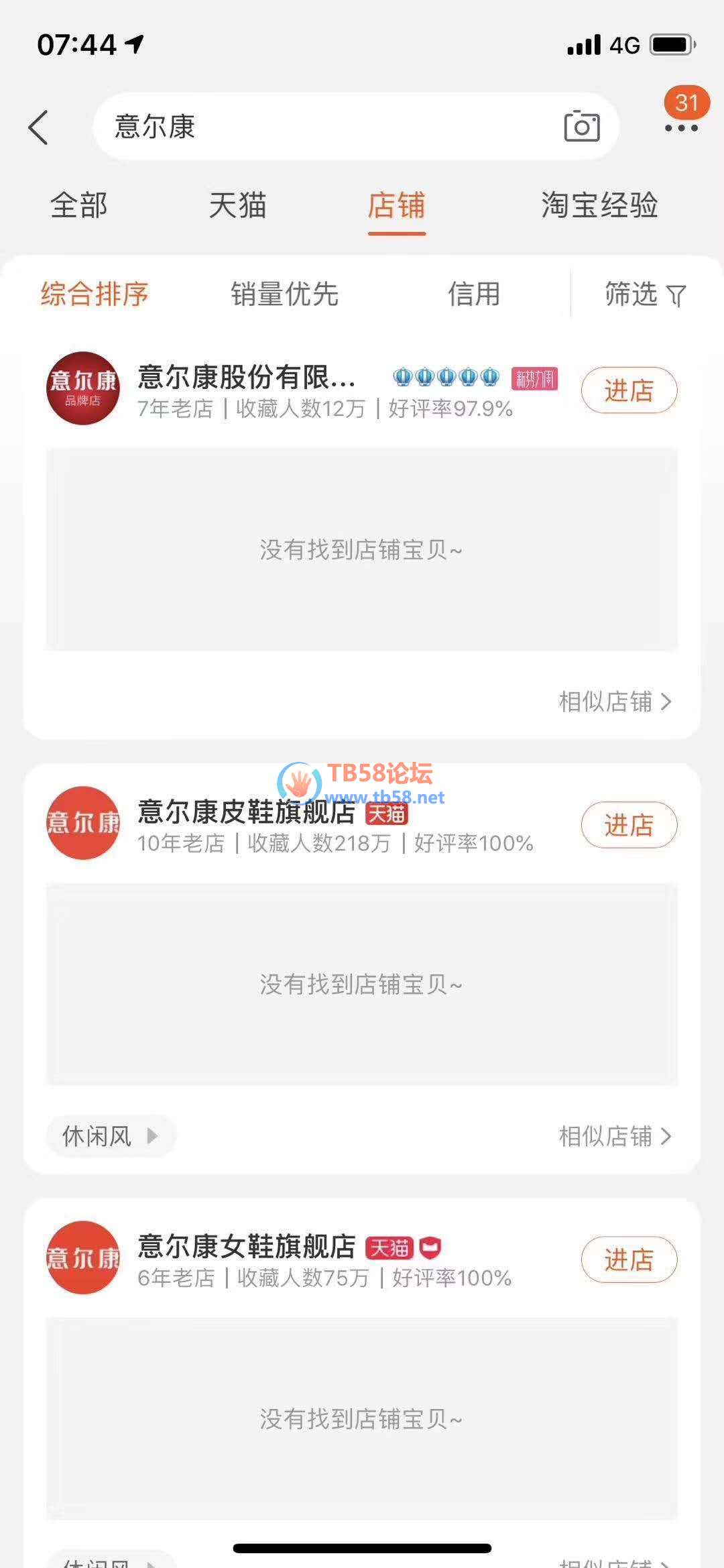Tap the 休闲风 tag under 意尔康皮鞋旗舰店

(x=110, y=1136)
